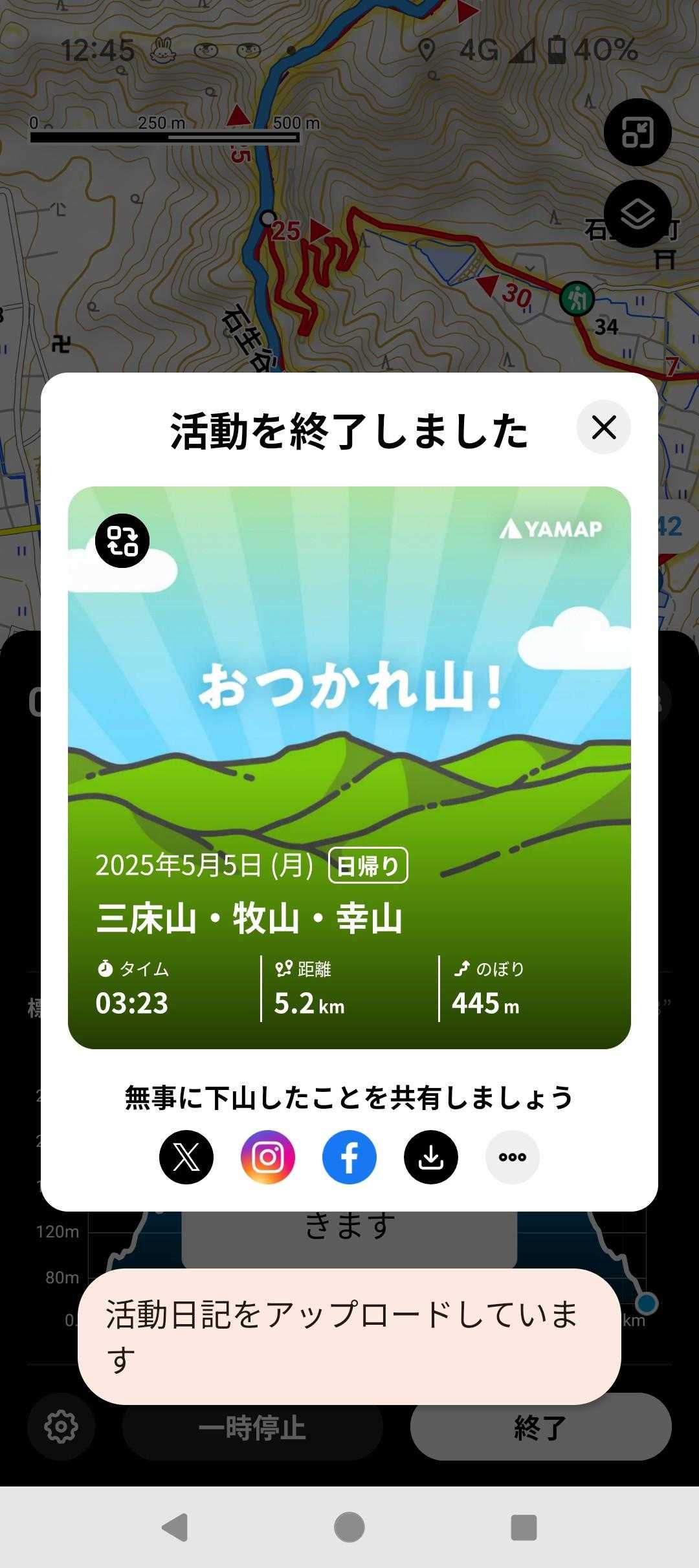Share the activity on Facebook
The height and width of the screenshot is (1568, 699).
(x=349, y=1157)
